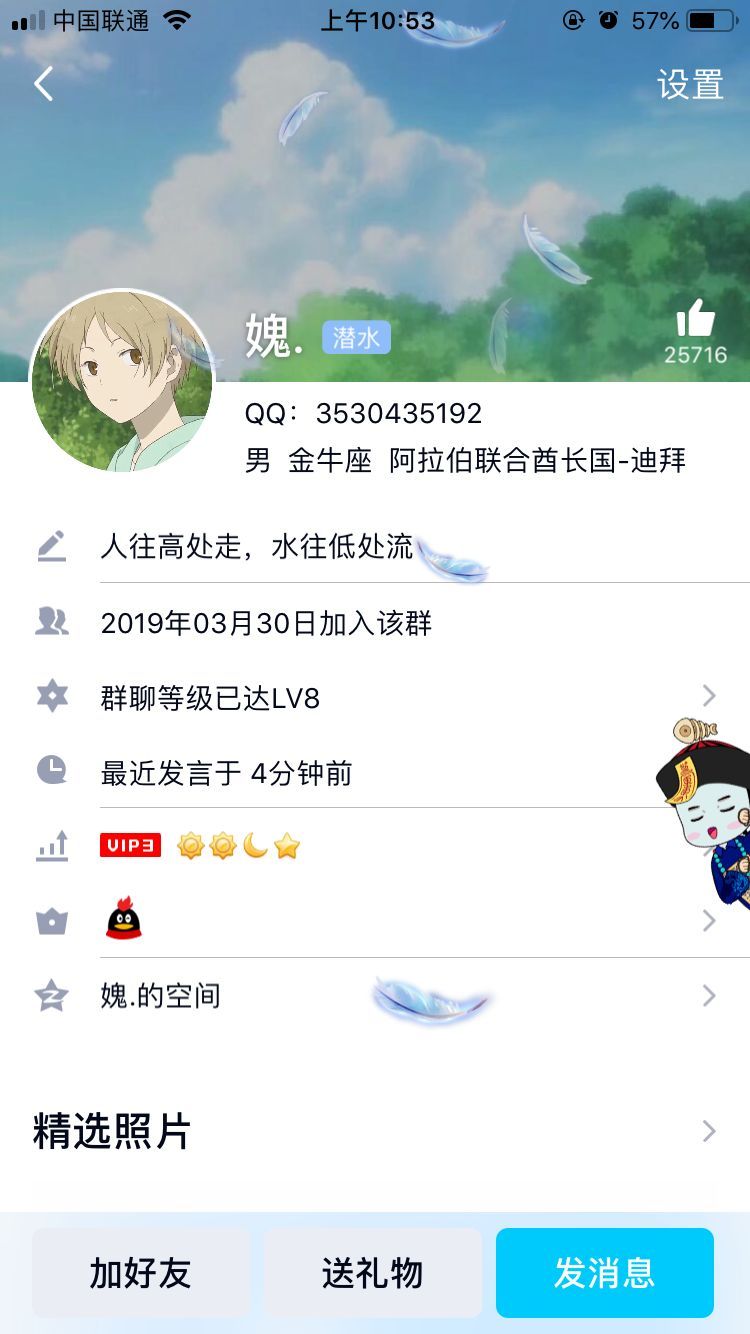
Task: Tap the 加好友 button
Action: click(141, 1273)
